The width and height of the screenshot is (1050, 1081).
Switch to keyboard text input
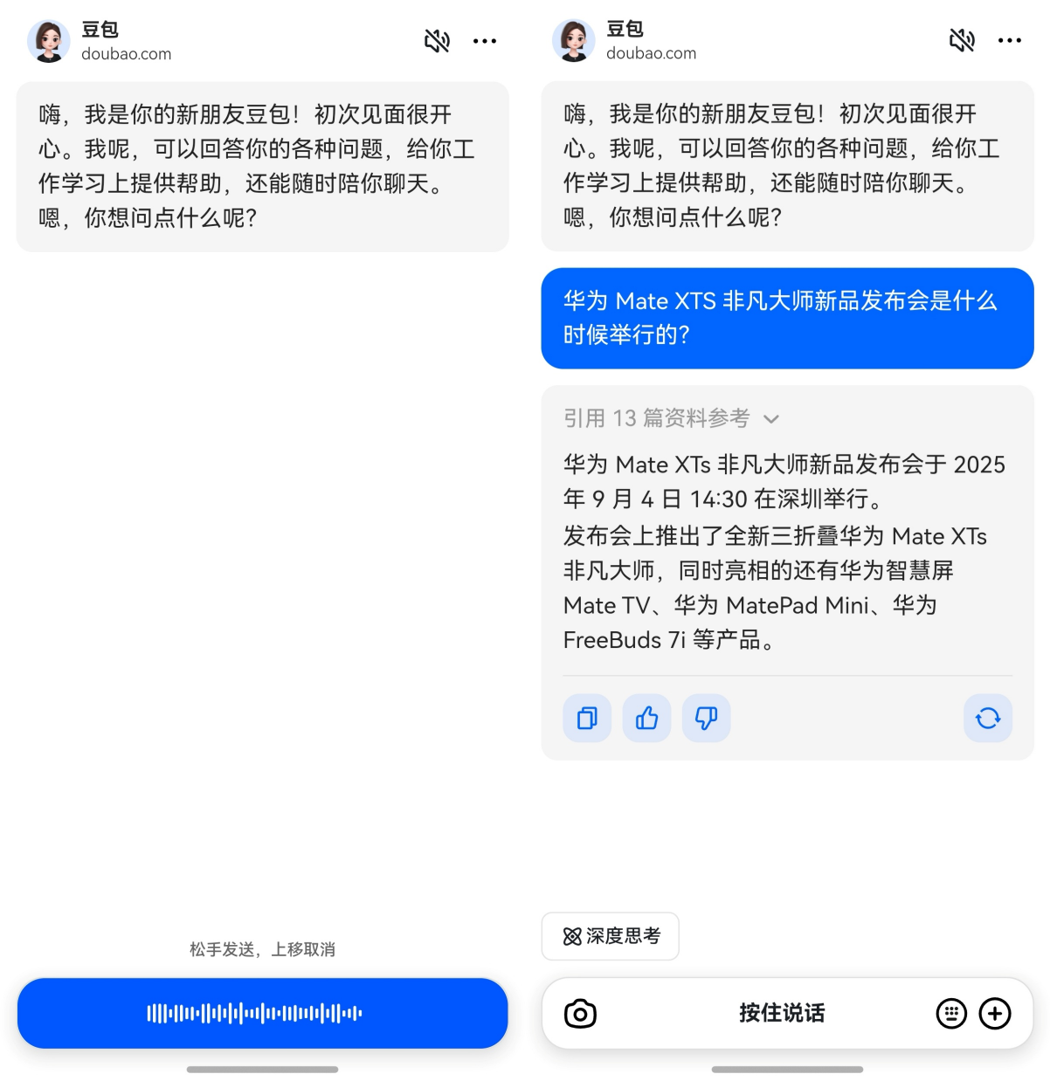(951, 1013)
